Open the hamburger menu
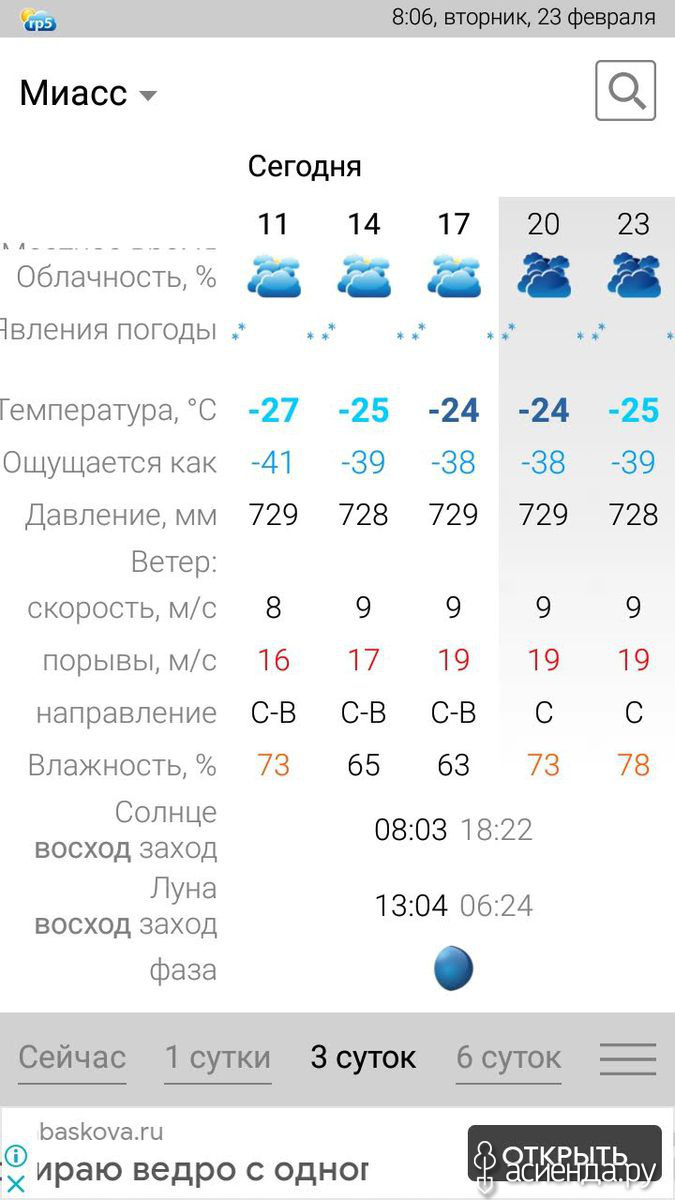The image size is (675, 1200). (628, 1059)
